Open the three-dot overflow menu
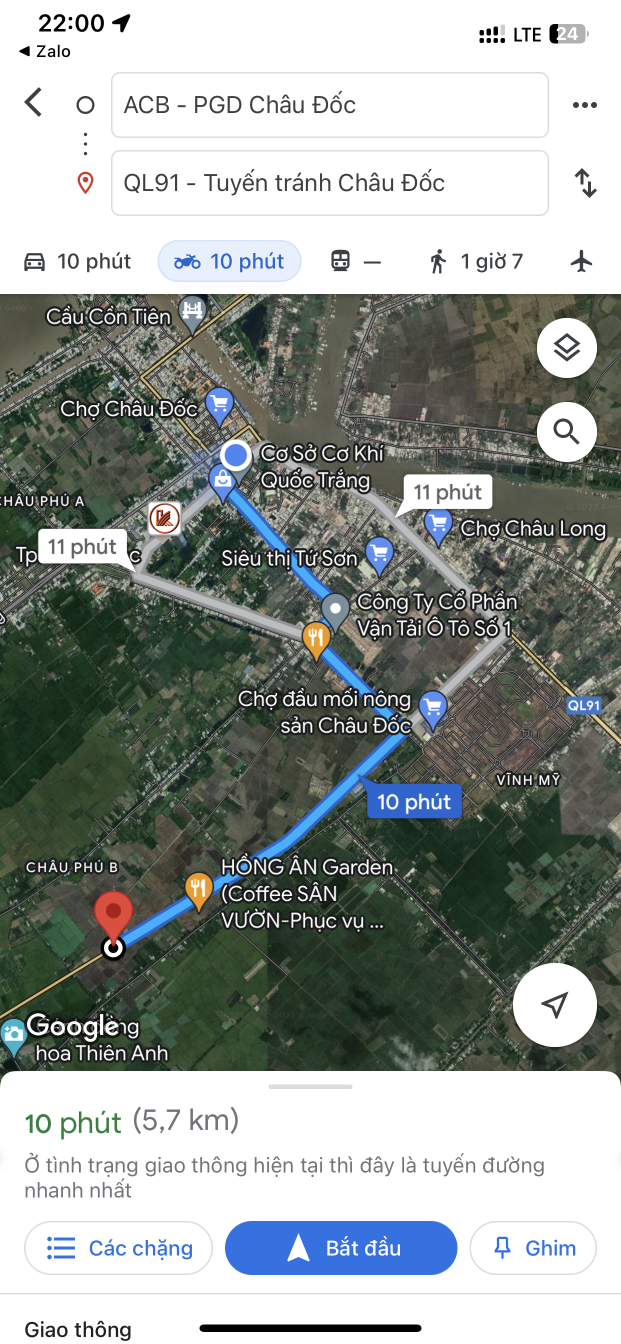This screenshot has width=621, height=1344. point(585,105)
